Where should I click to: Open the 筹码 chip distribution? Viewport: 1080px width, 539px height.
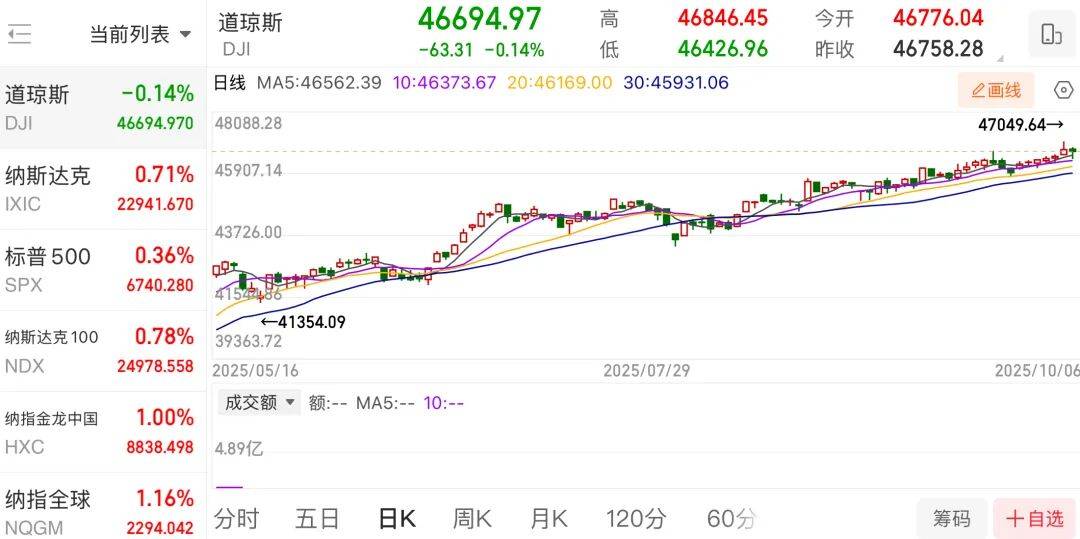[x=951, y=518]
